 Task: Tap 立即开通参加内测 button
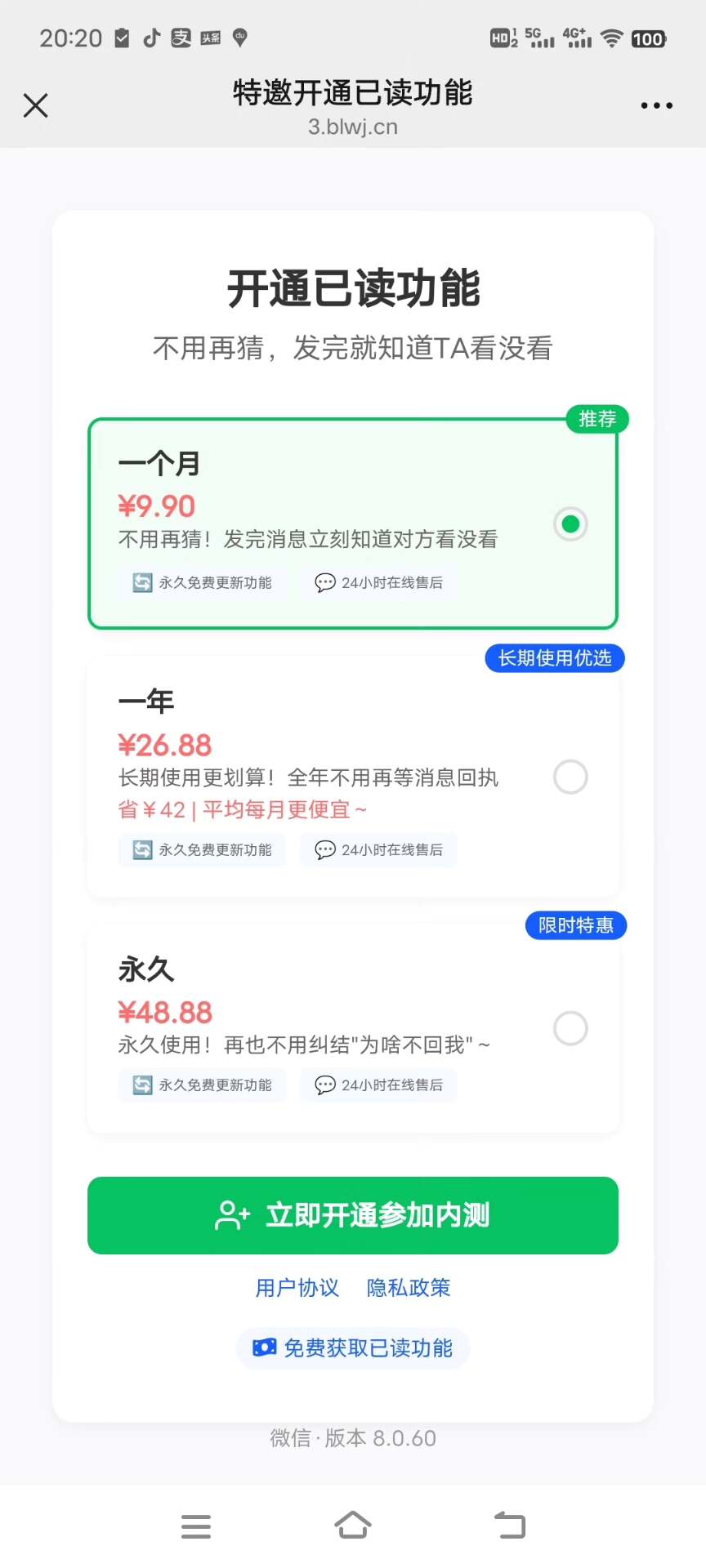[x=353, y=1215]
